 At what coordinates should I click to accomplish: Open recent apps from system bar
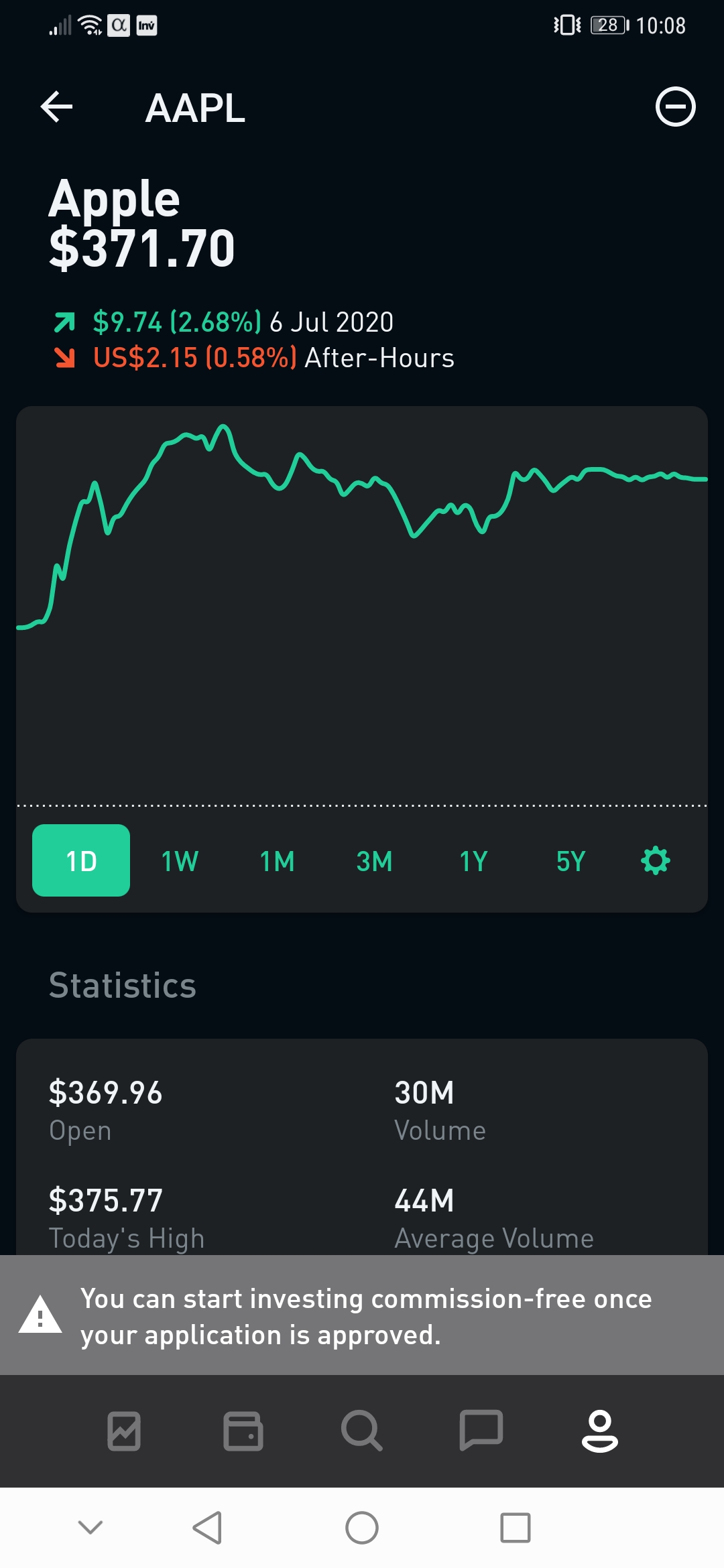click(x=515, y=1528)
